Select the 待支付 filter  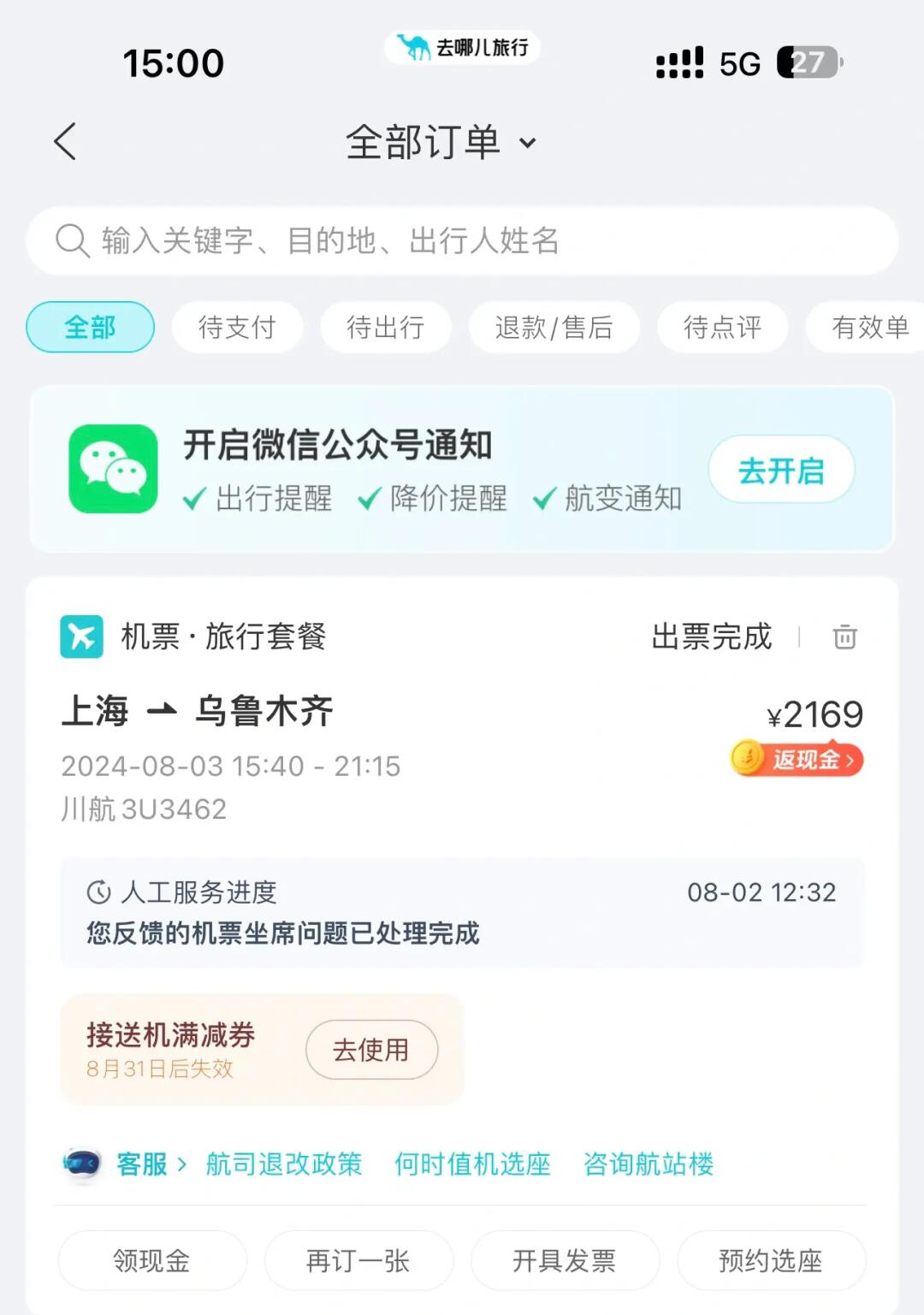point(237,327)
